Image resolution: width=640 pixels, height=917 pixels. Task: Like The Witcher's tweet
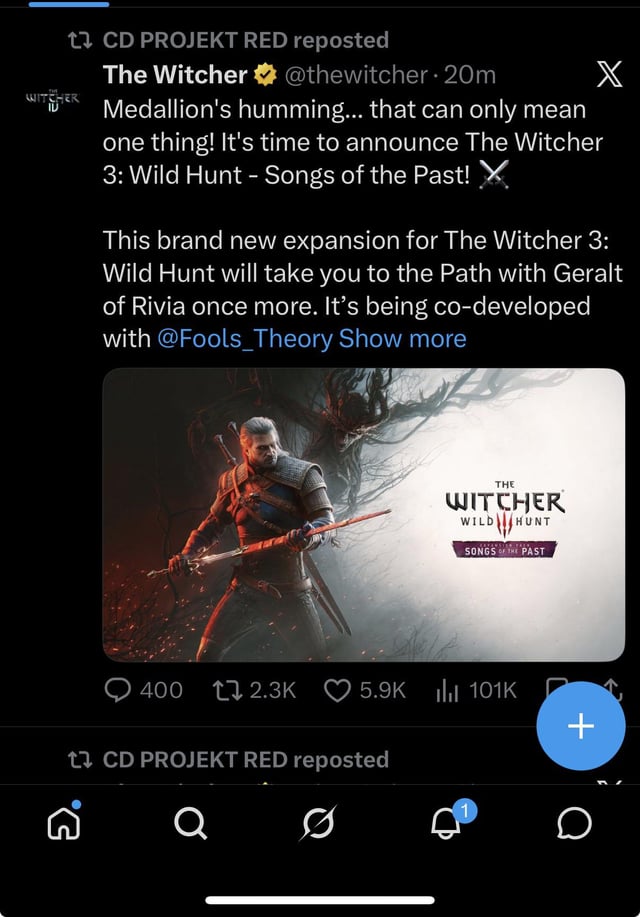[364, 690]
